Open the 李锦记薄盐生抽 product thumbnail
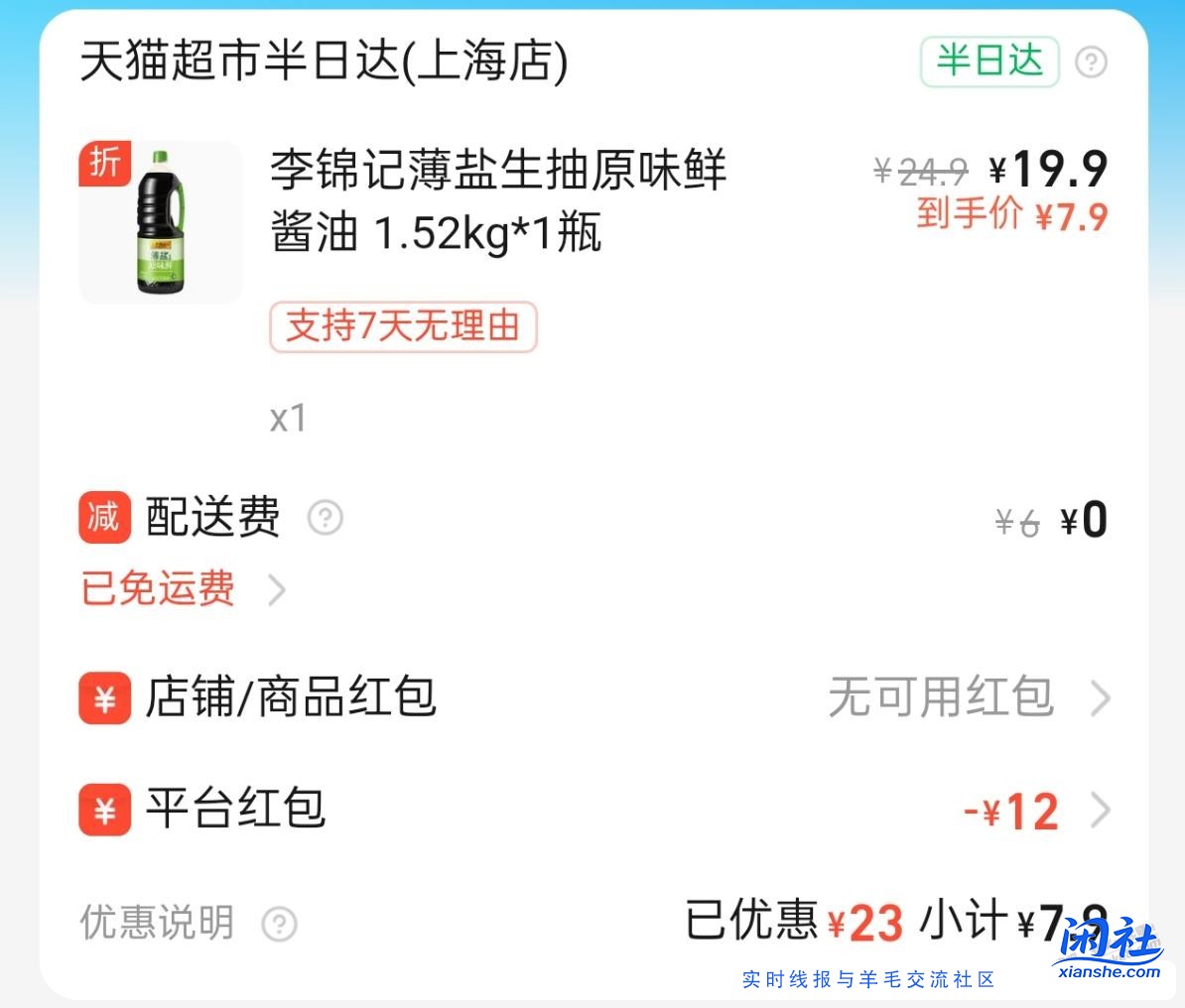Screen dimensions: 1185x1008 tap(161, 222)
